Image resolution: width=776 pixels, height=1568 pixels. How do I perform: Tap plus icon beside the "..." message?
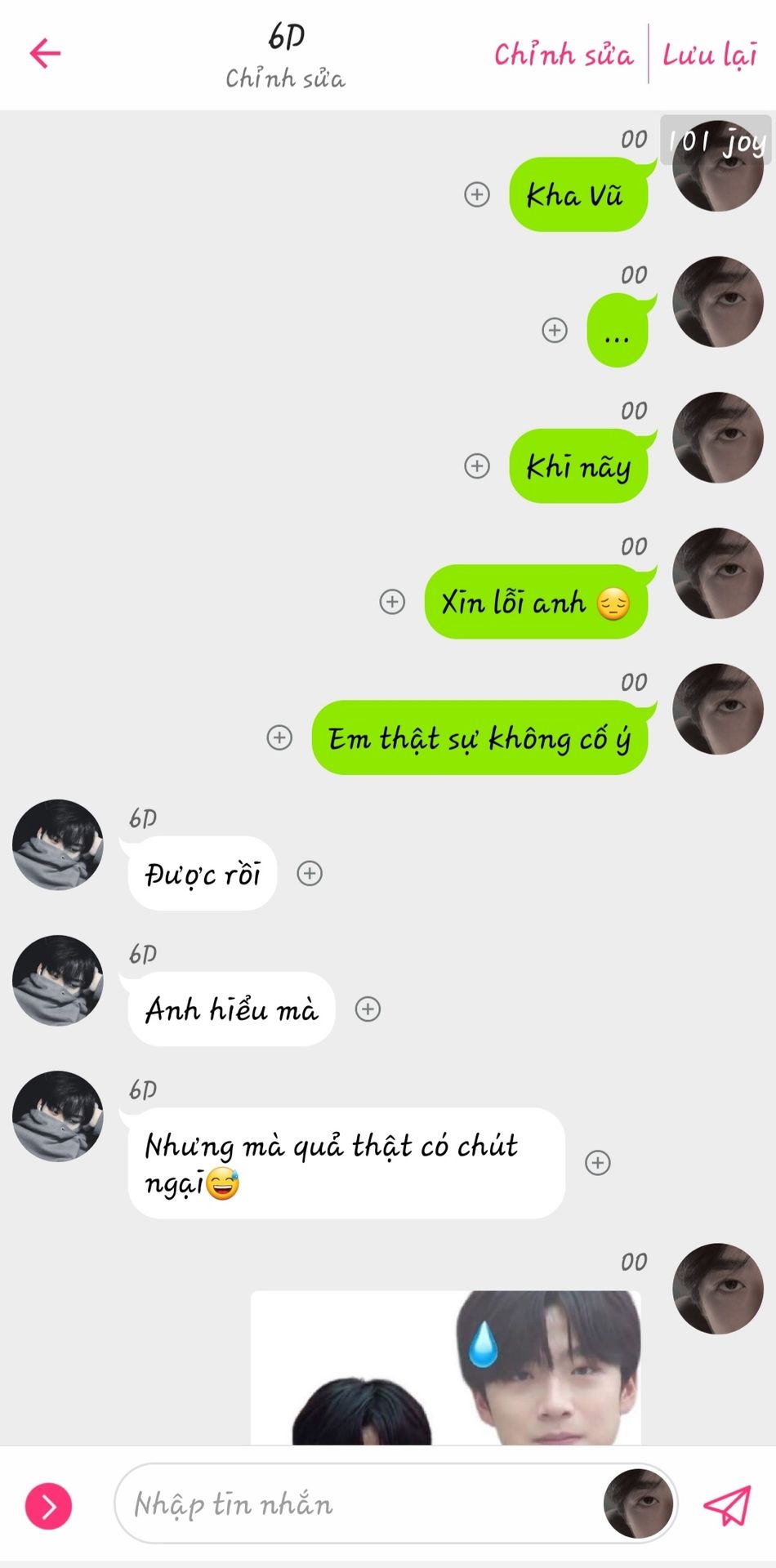click(555, 330)
